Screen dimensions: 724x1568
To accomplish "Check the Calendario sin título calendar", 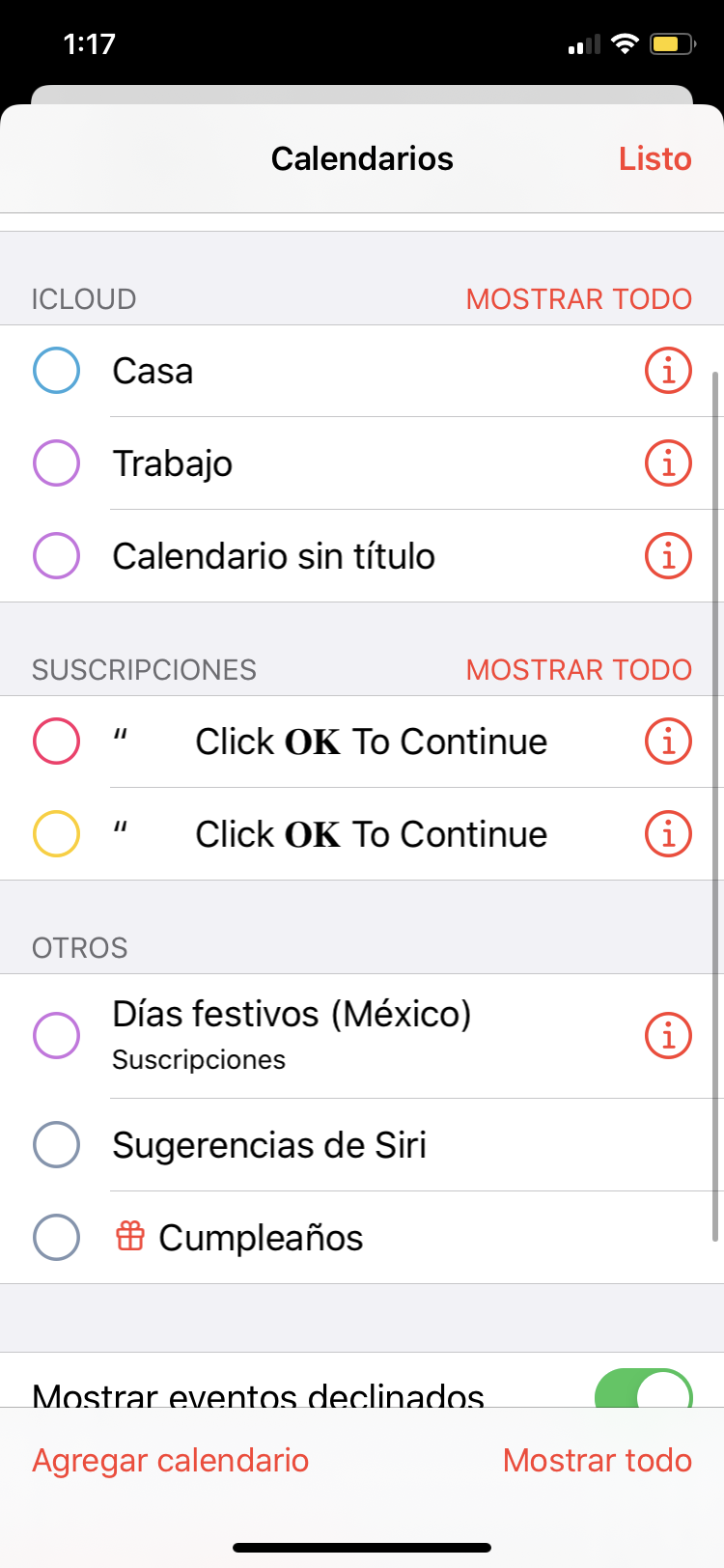I will point(57,556).
